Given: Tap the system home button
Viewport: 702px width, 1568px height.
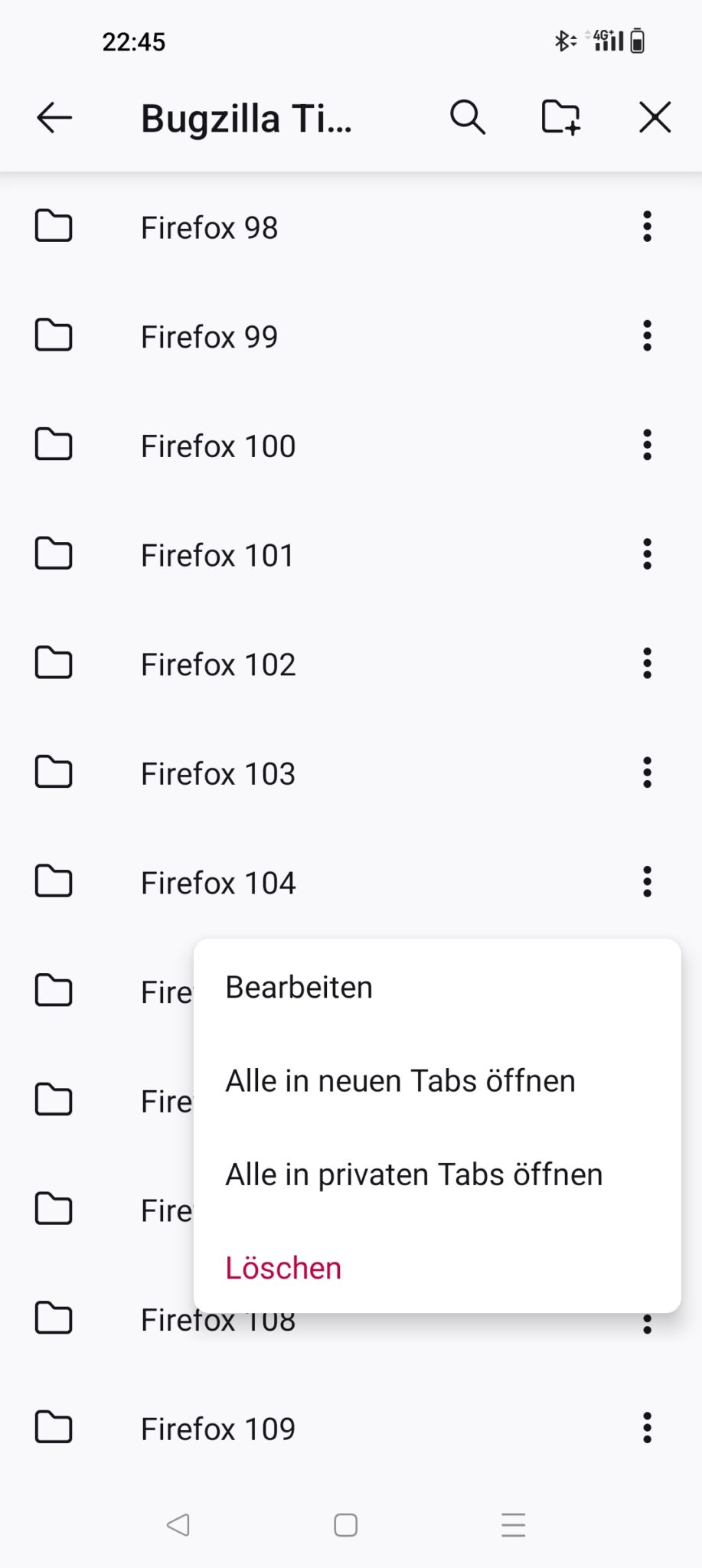Looking at the screenshot, I should click(x=346, y=1525).
